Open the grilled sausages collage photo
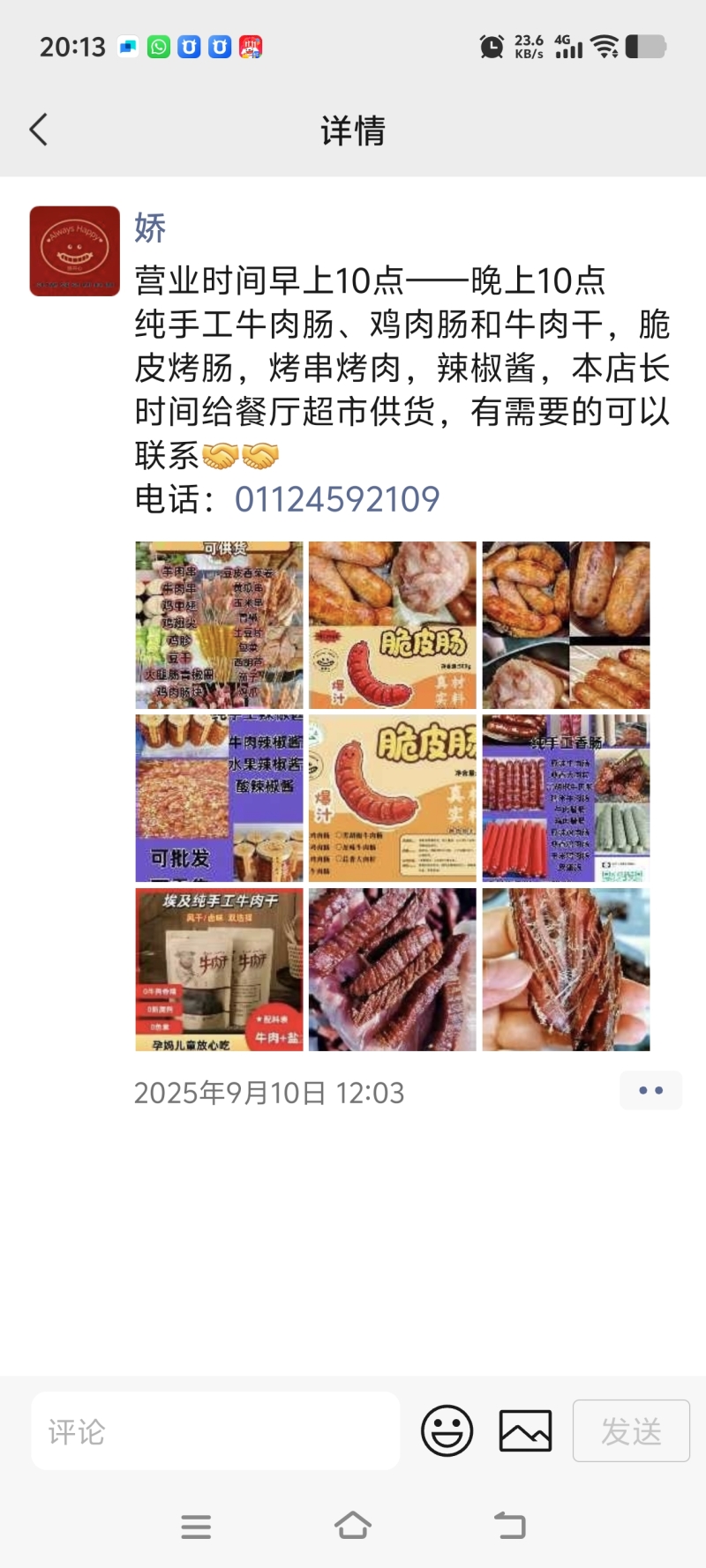 tap(566, 625)
